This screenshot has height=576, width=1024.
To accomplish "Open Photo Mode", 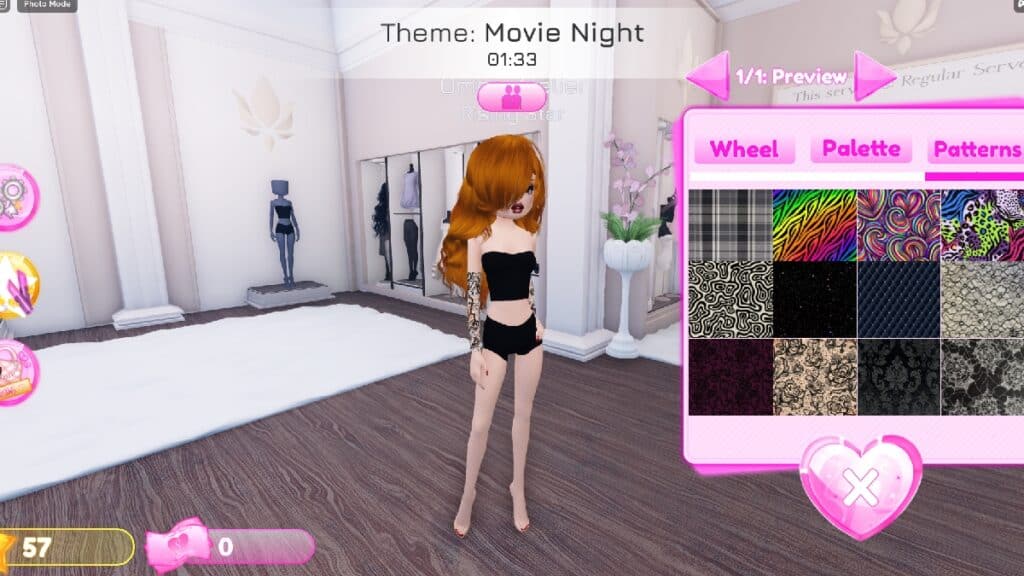I will coord(39,5).
